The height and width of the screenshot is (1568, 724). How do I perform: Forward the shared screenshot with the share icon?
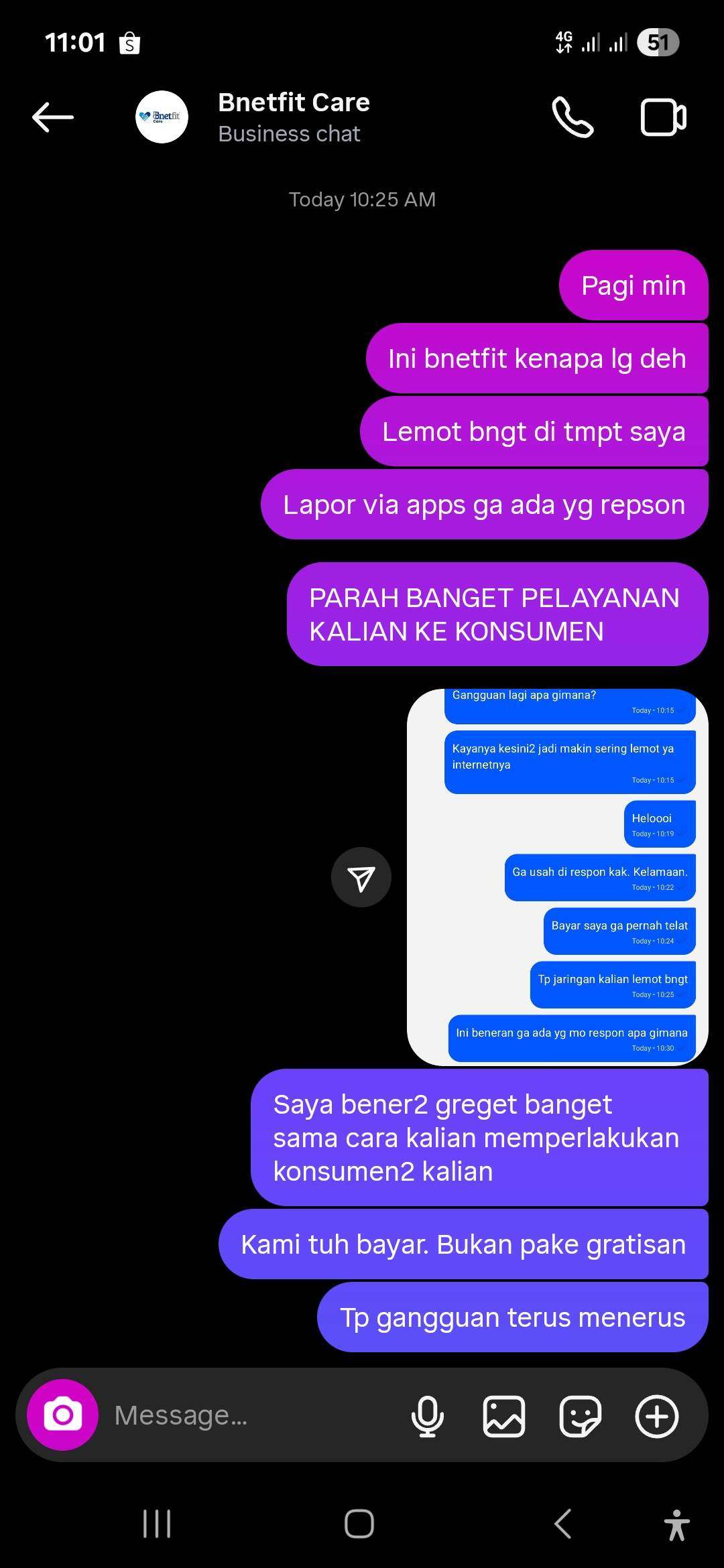(x=361, y=878)
